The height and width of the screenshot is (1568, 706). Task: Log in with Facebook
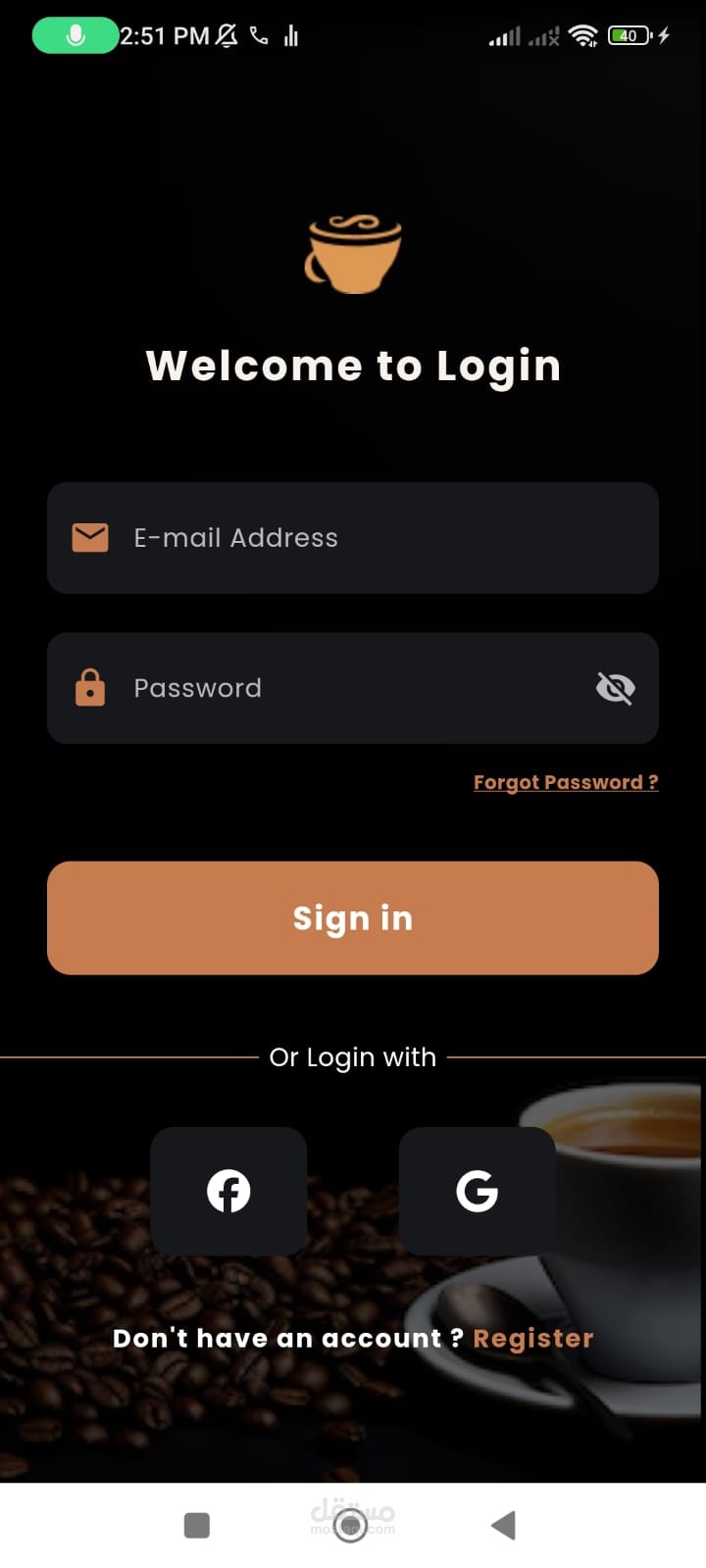tap(228, 1192)
